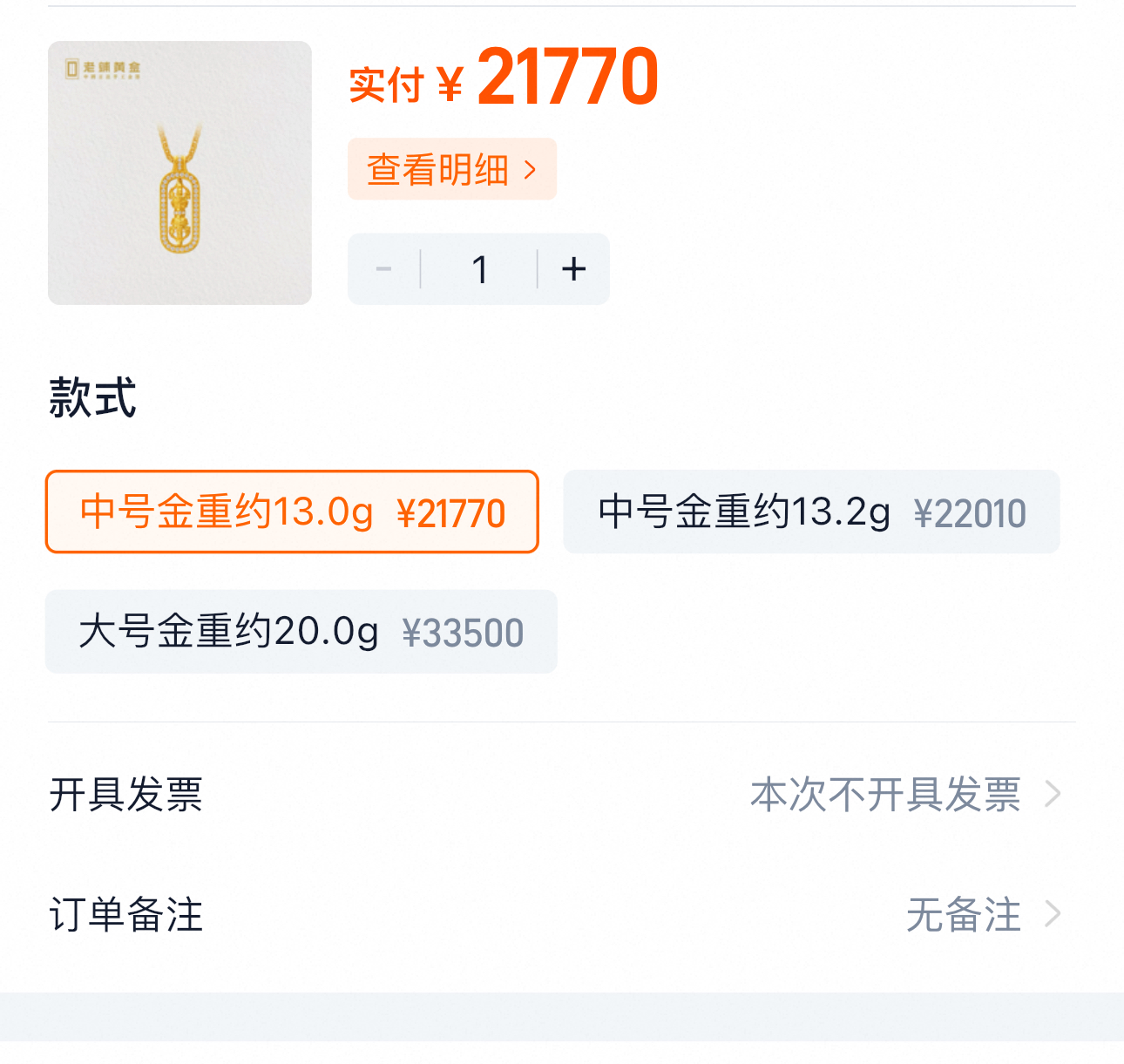Pick the 大号金重约20.0g ¥33500 style
This screenshot has width=1124, height=1064.
pyautogui.click(x=301, y=632)
